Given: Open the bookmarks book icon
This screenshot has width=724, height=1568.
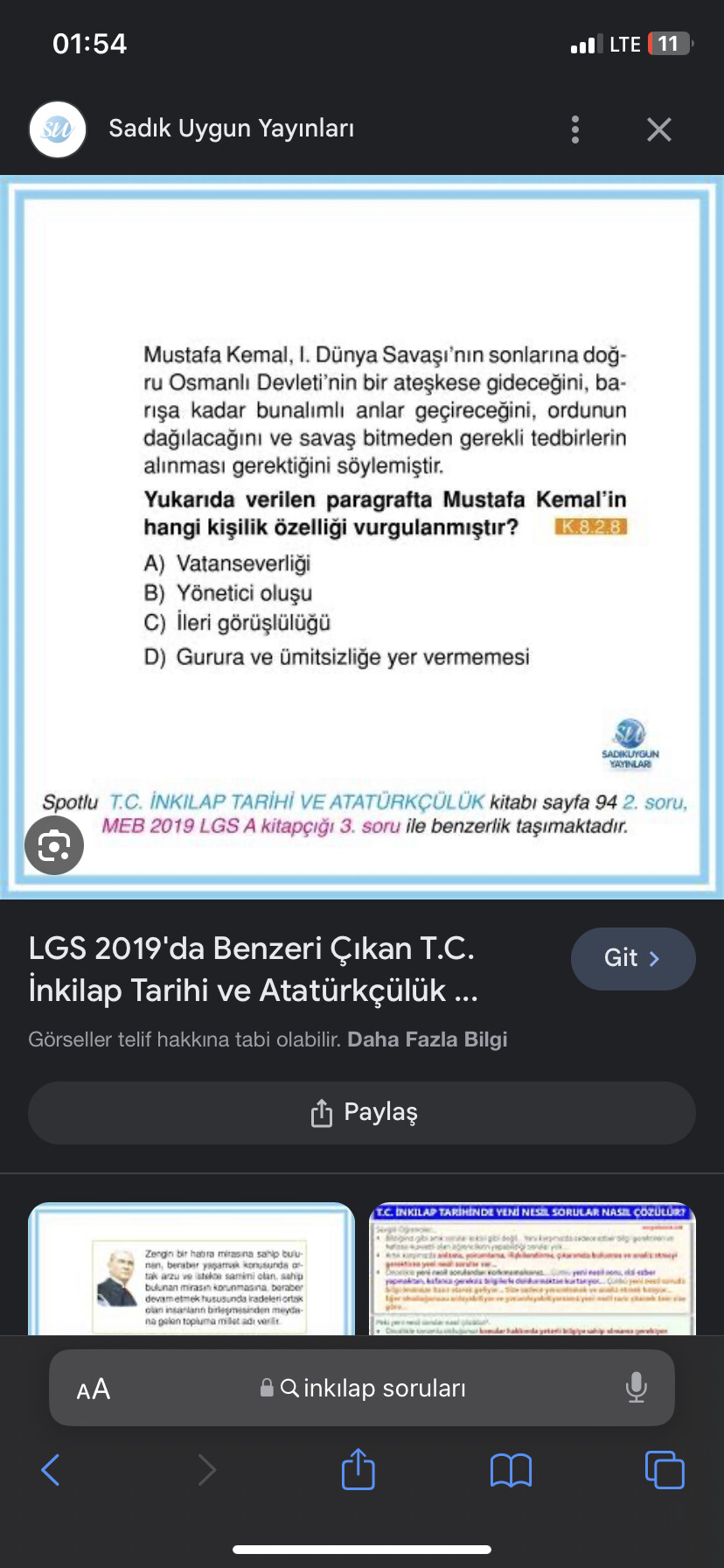Looking at the screenshot, I should [512, 1470].
